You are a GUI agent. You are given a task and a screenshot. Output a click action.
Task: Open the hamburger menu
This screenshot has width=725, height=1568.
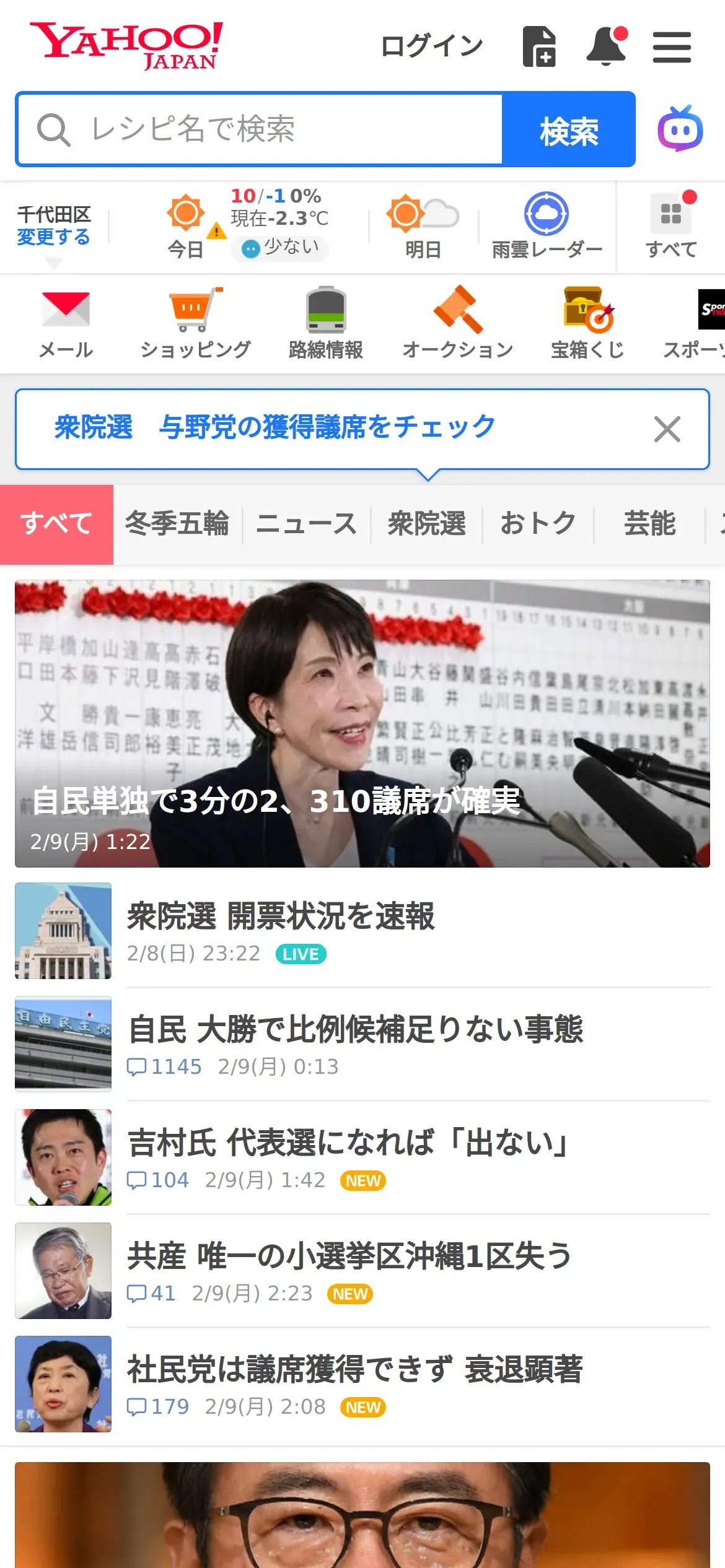[x=672, y=48]
